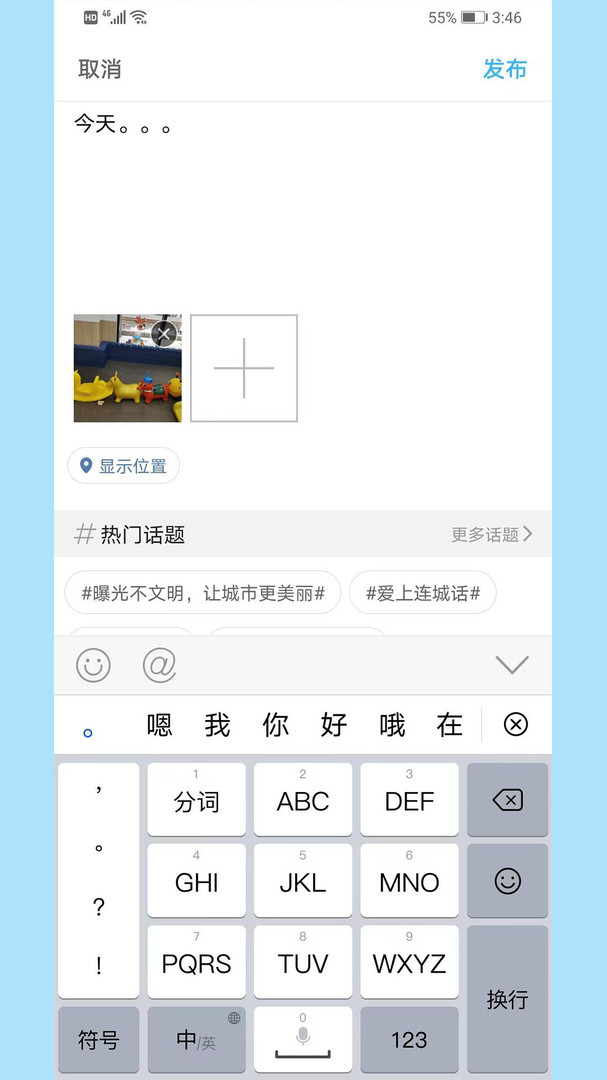
Task: Tap 显示位置 to show location
Action: (x=123, y=466)
